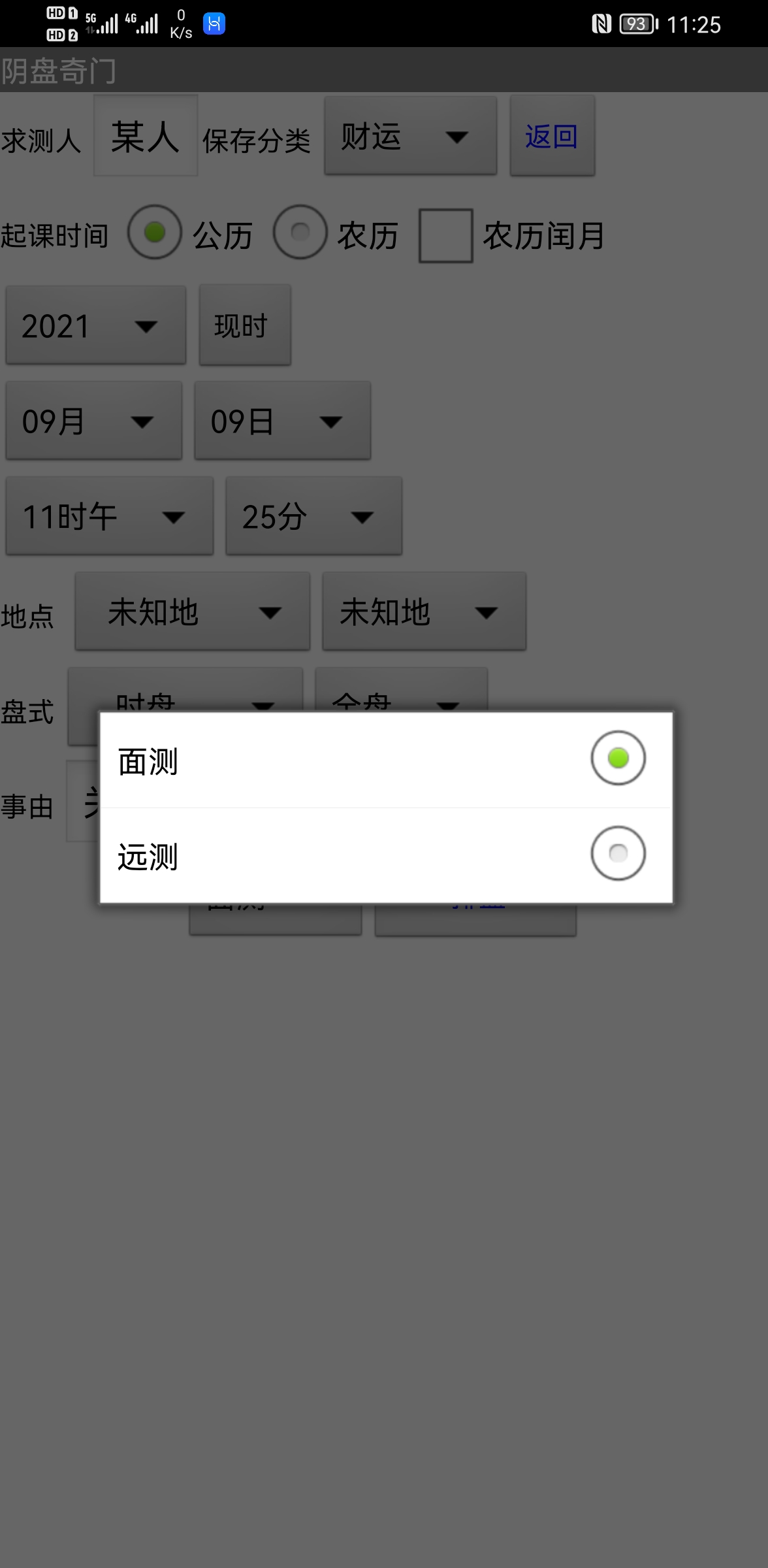Select the 面测 option

tap(385, 760)
